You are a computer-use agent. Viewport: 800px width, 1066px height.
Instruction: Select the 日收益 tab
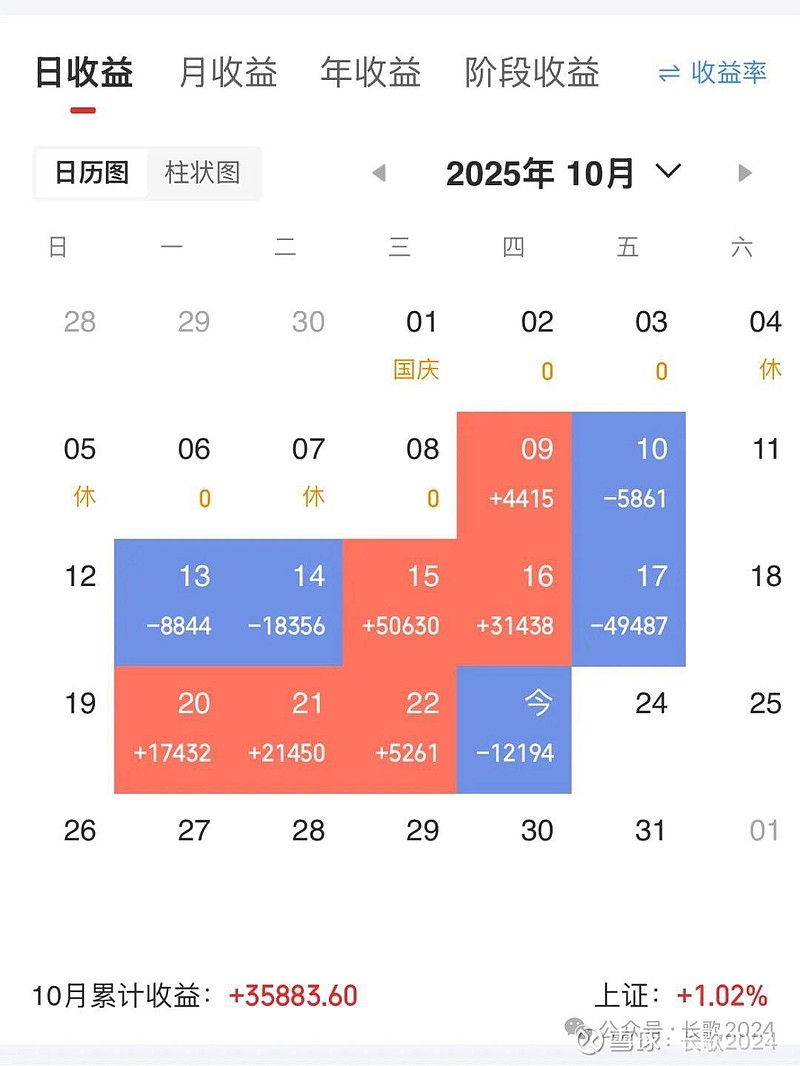[x=84, y=71]
